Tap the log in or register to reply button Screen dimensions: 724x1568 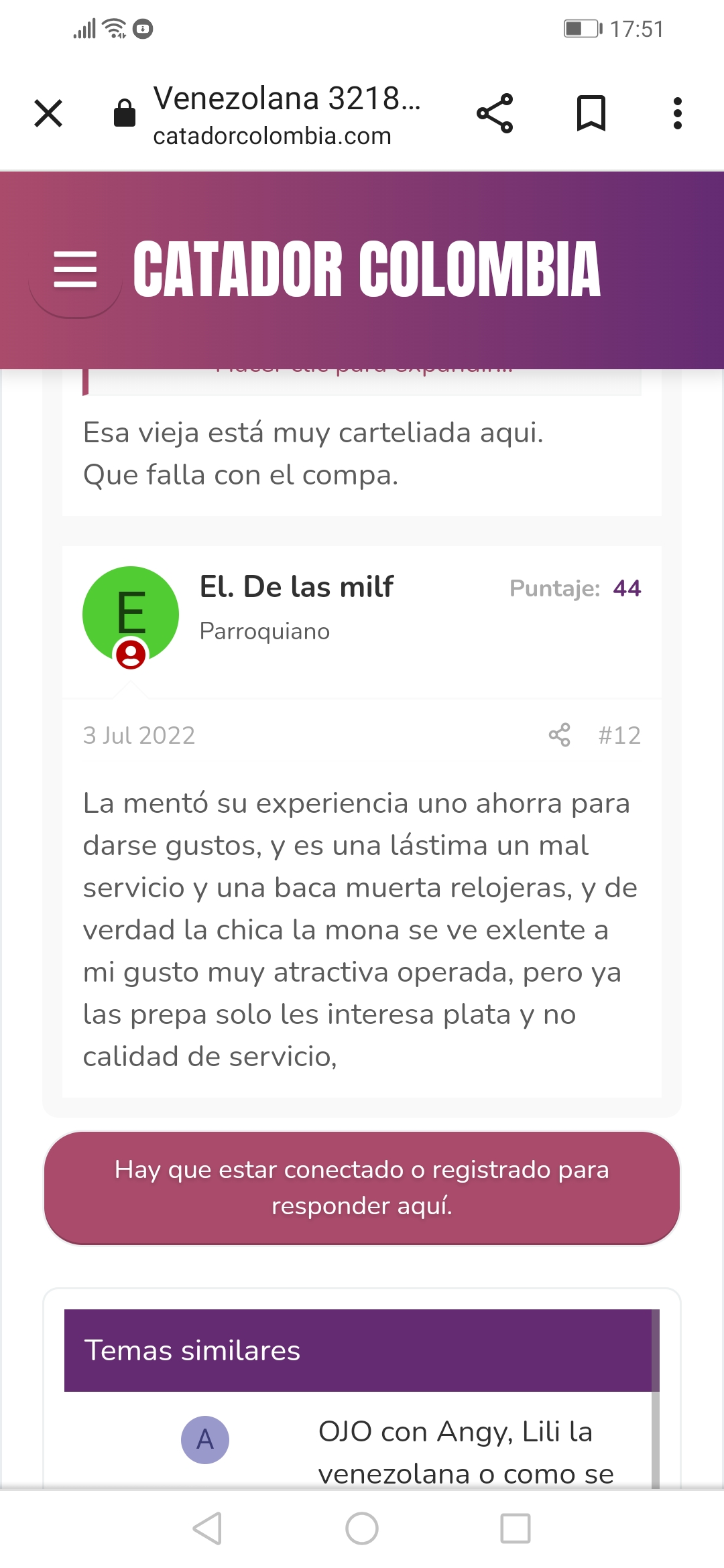pos(362,1187)
